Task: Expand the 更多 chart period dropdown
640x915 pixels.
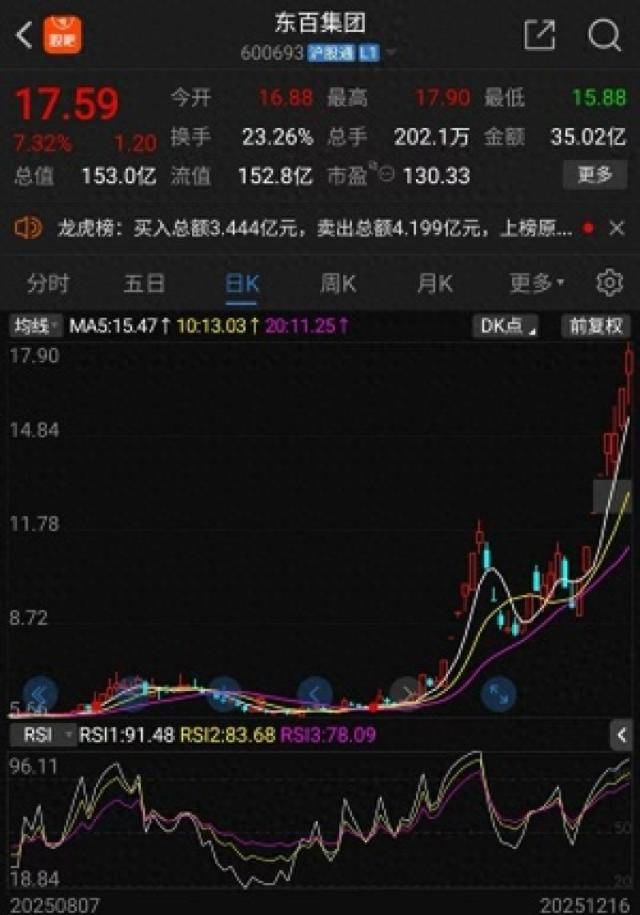Action: [536, 284]
